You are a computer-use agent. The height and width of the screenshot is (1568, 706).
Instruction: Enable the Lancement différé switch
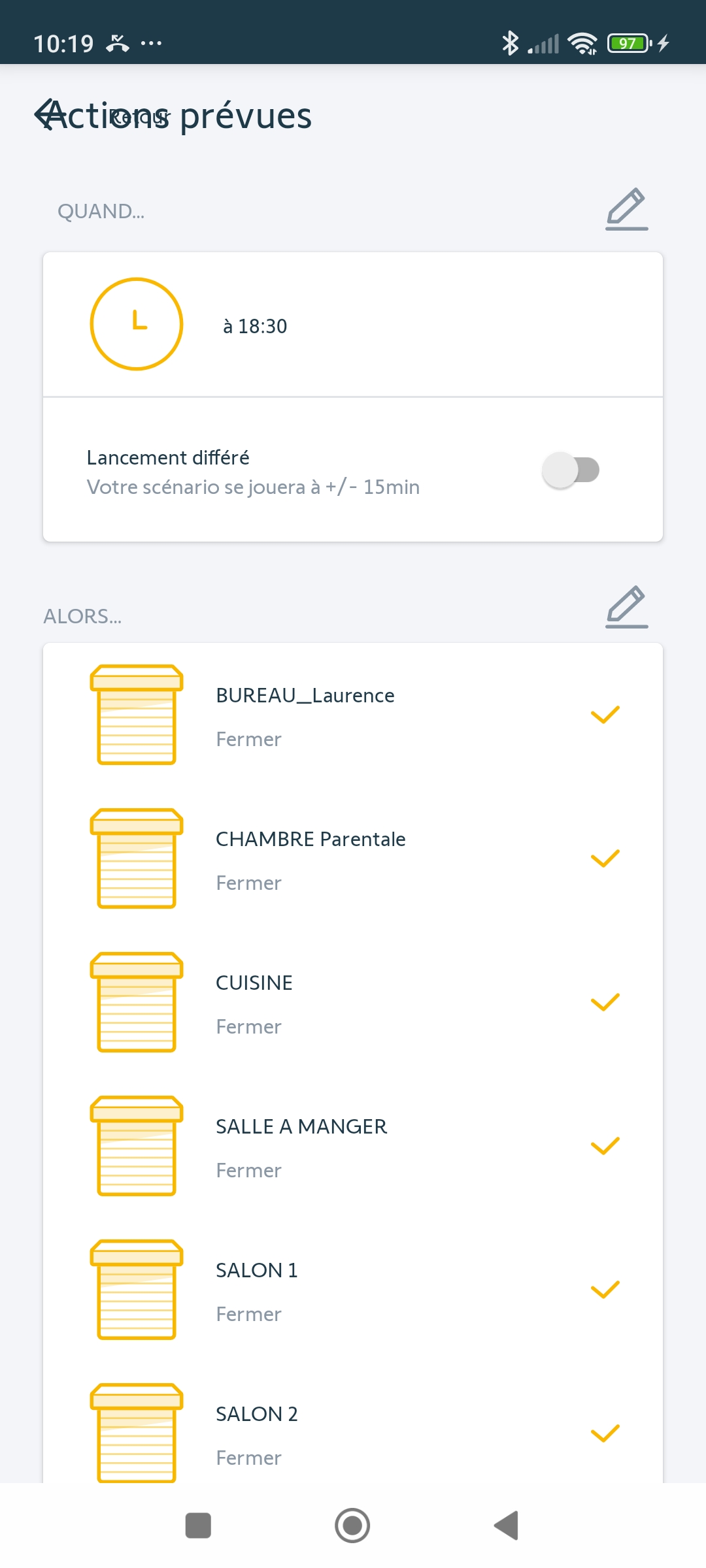pyautogui.click(x=570, y=470)
